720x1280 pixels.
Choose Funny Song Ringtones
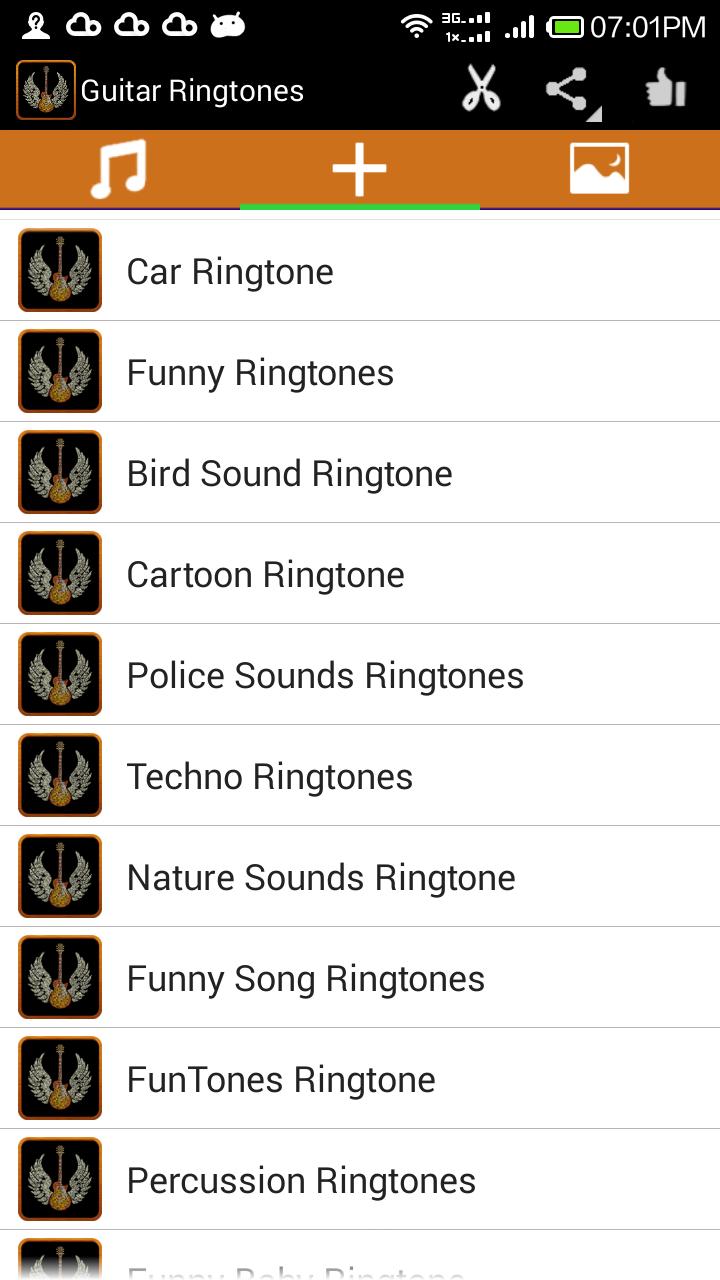point(360,978)
